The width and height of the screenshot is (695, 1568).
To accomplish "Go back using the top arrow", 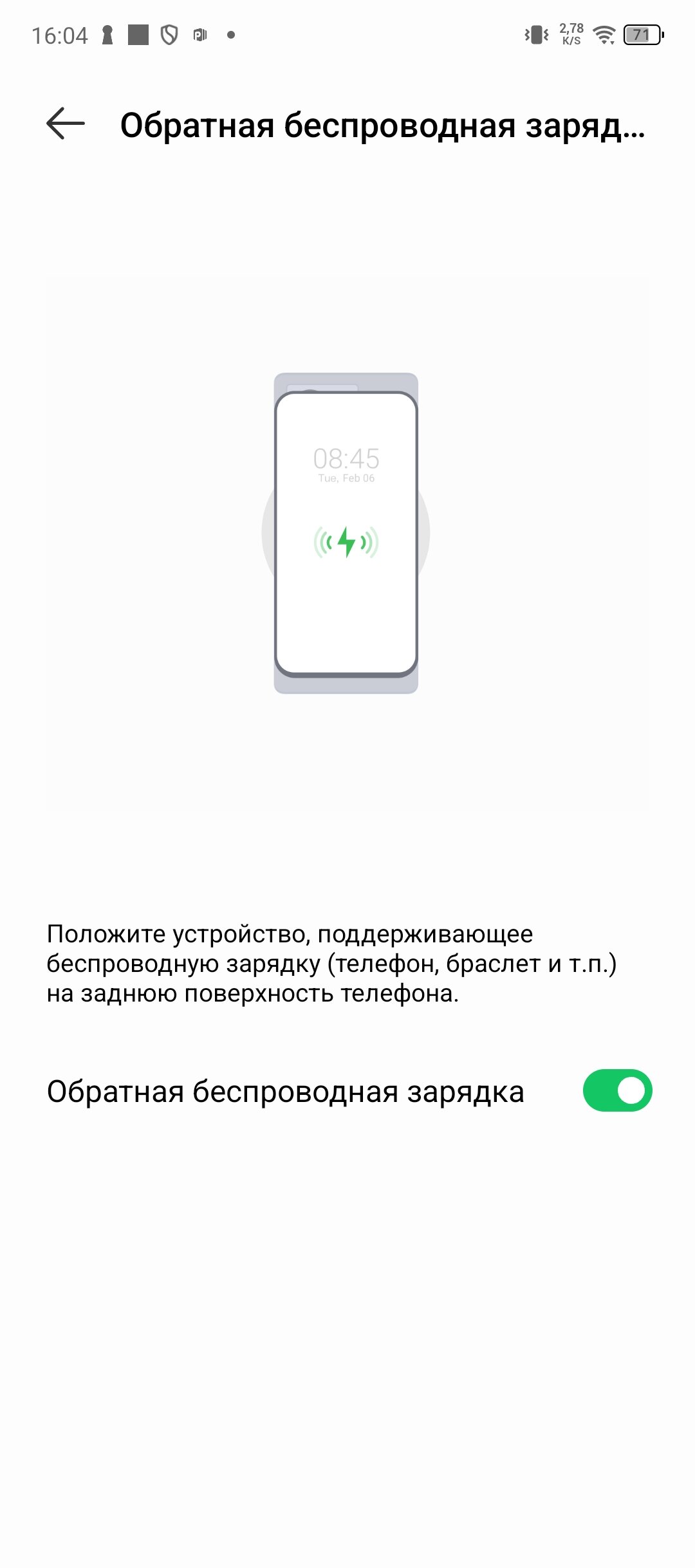I will point(66,124).
